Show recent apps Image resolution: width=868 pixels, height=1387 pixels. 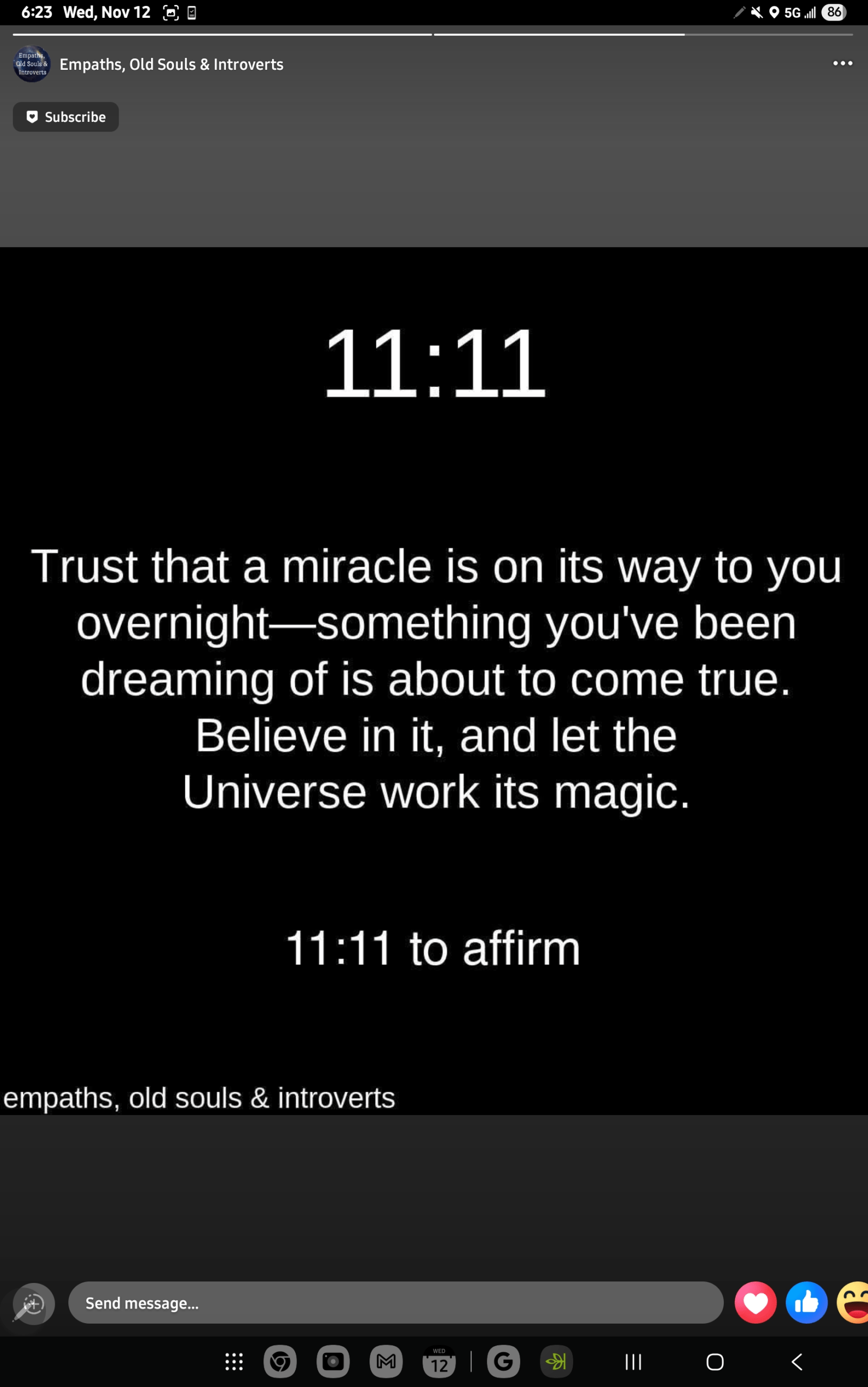(633, 1362)
